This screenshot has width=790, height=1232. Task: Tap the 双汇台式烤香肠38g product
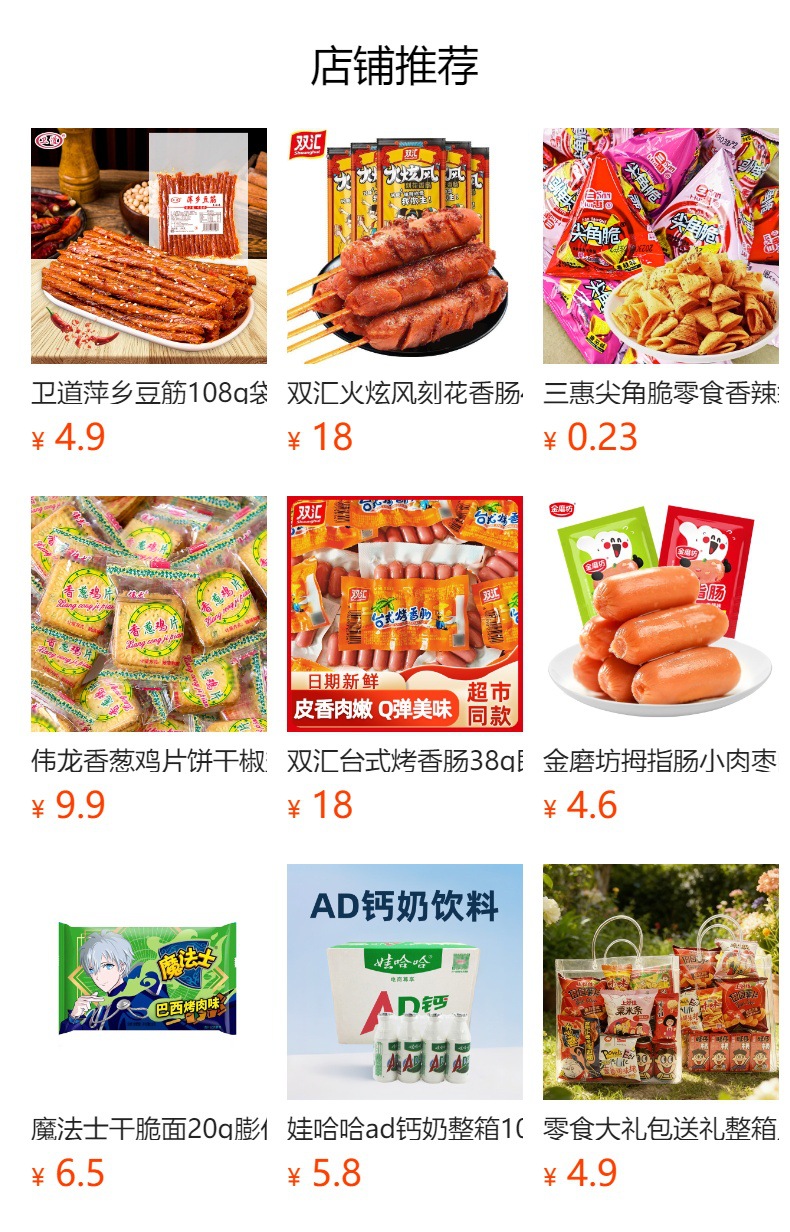click(404, 614)
